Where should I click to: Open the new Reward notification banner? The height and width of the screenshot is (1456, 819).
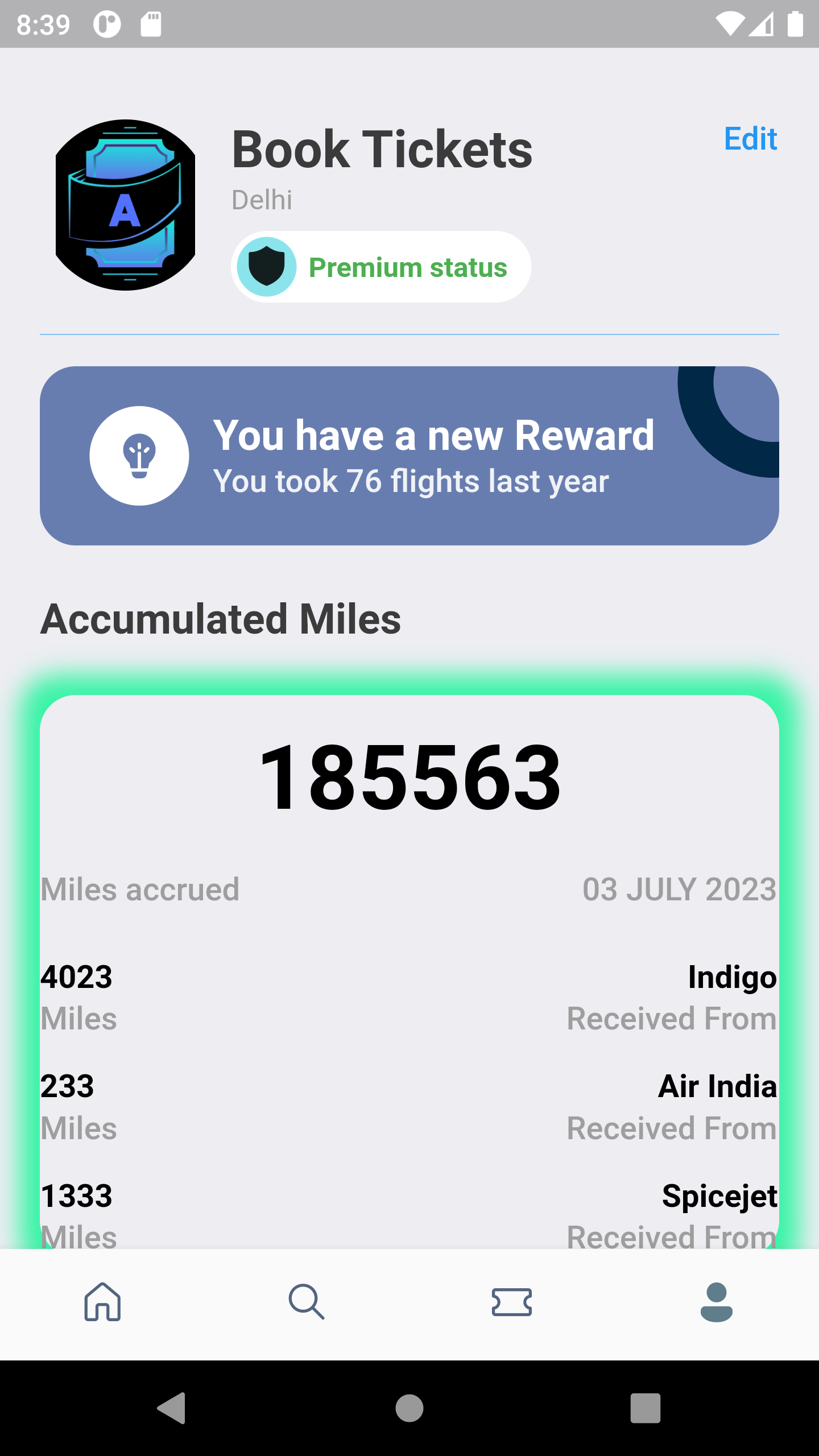[409, 455]
